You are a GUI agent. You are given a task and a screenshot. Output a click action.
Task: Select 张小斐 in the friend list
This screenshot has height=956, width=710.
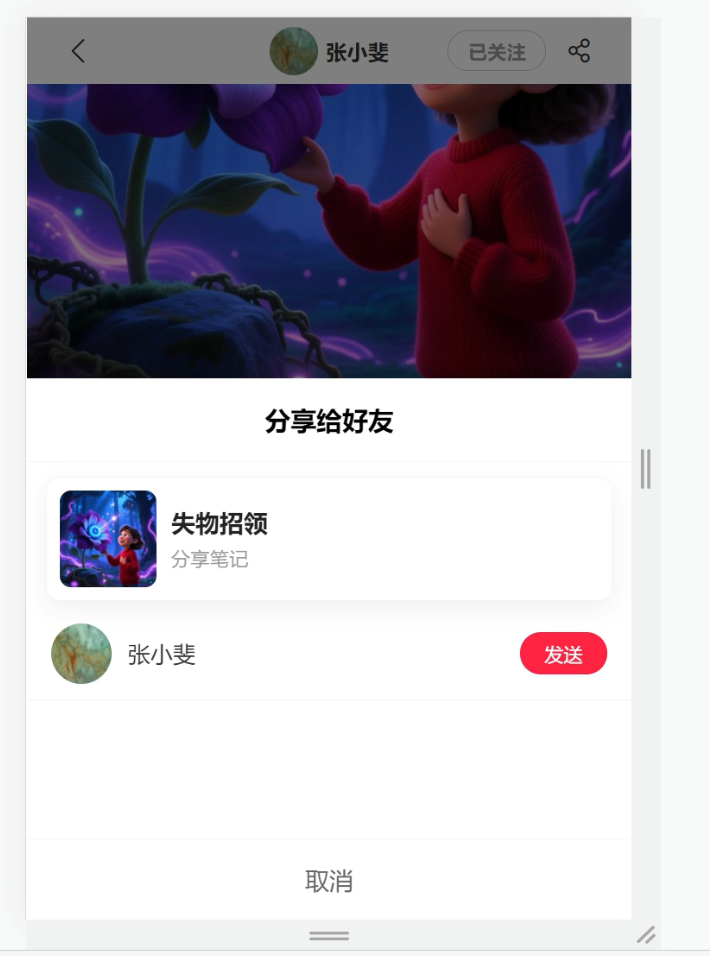pyautogui.click(x=160, y=654)
